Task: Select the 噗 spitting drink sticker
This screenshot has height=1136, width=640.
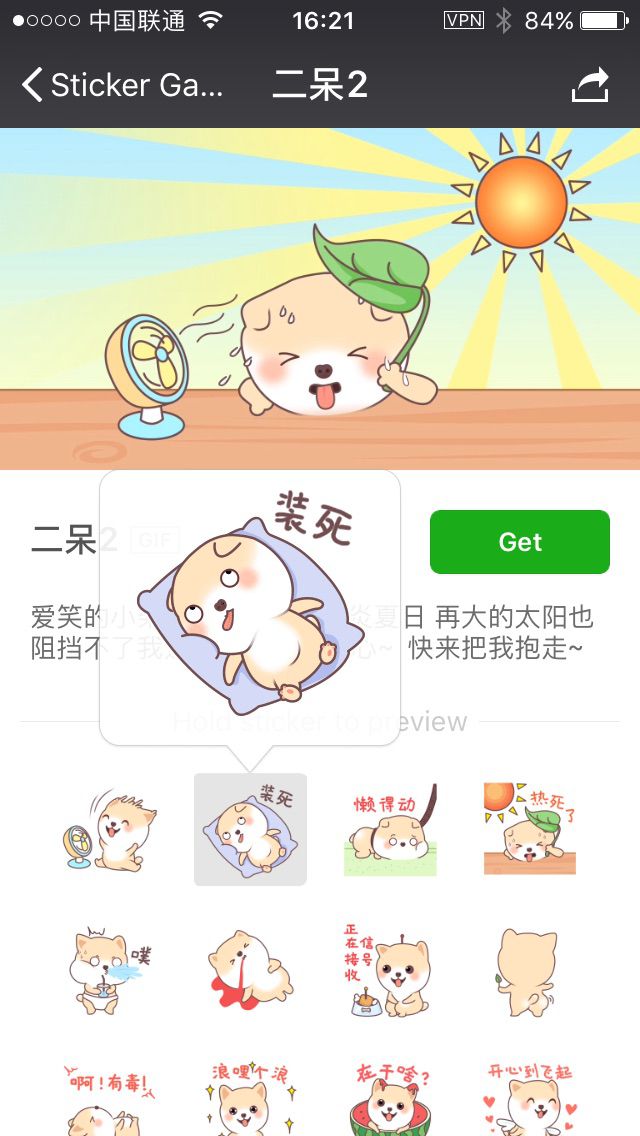Action: [x=110, y=969]
